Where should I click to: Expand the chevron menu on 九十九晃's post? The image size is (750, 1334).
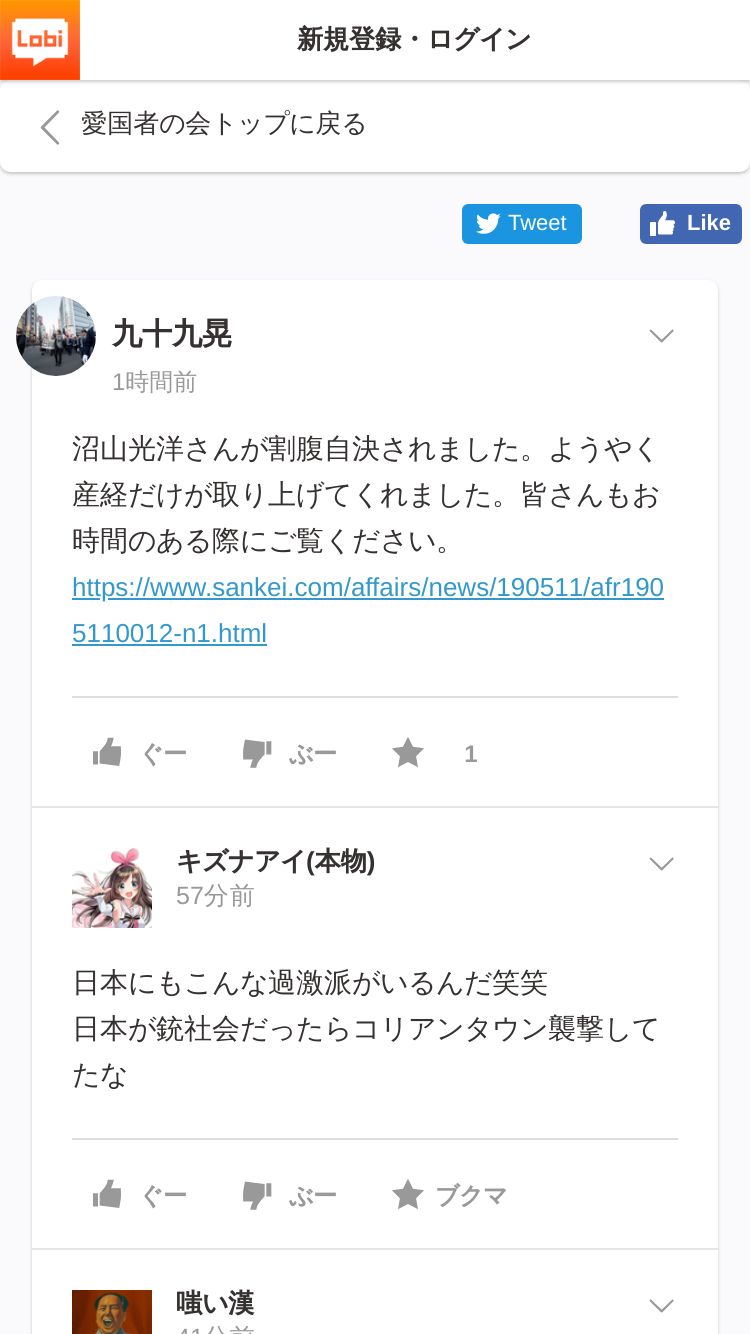(x=661, y=336)
